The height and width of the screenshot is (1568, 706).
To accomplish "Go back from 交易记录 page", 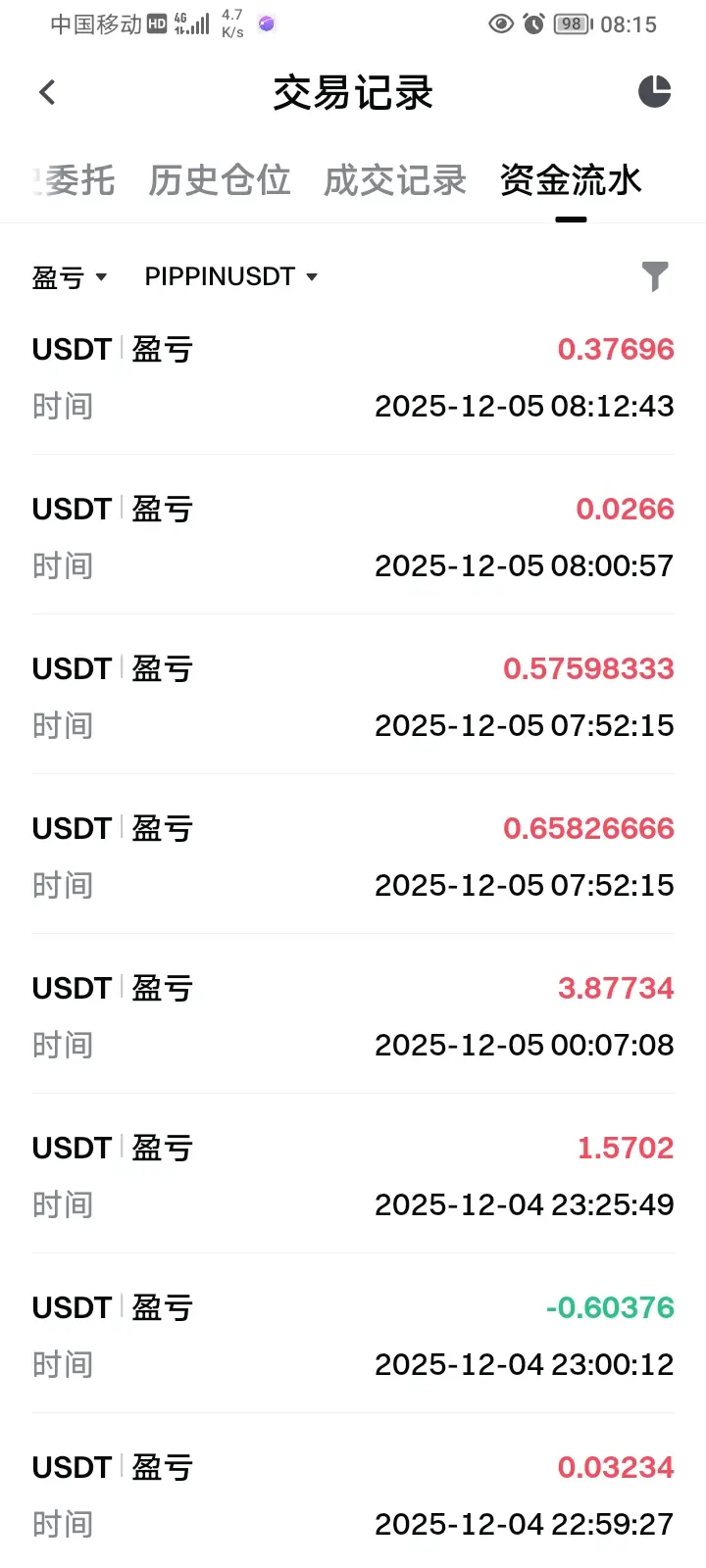I will (x=47, y=93).
